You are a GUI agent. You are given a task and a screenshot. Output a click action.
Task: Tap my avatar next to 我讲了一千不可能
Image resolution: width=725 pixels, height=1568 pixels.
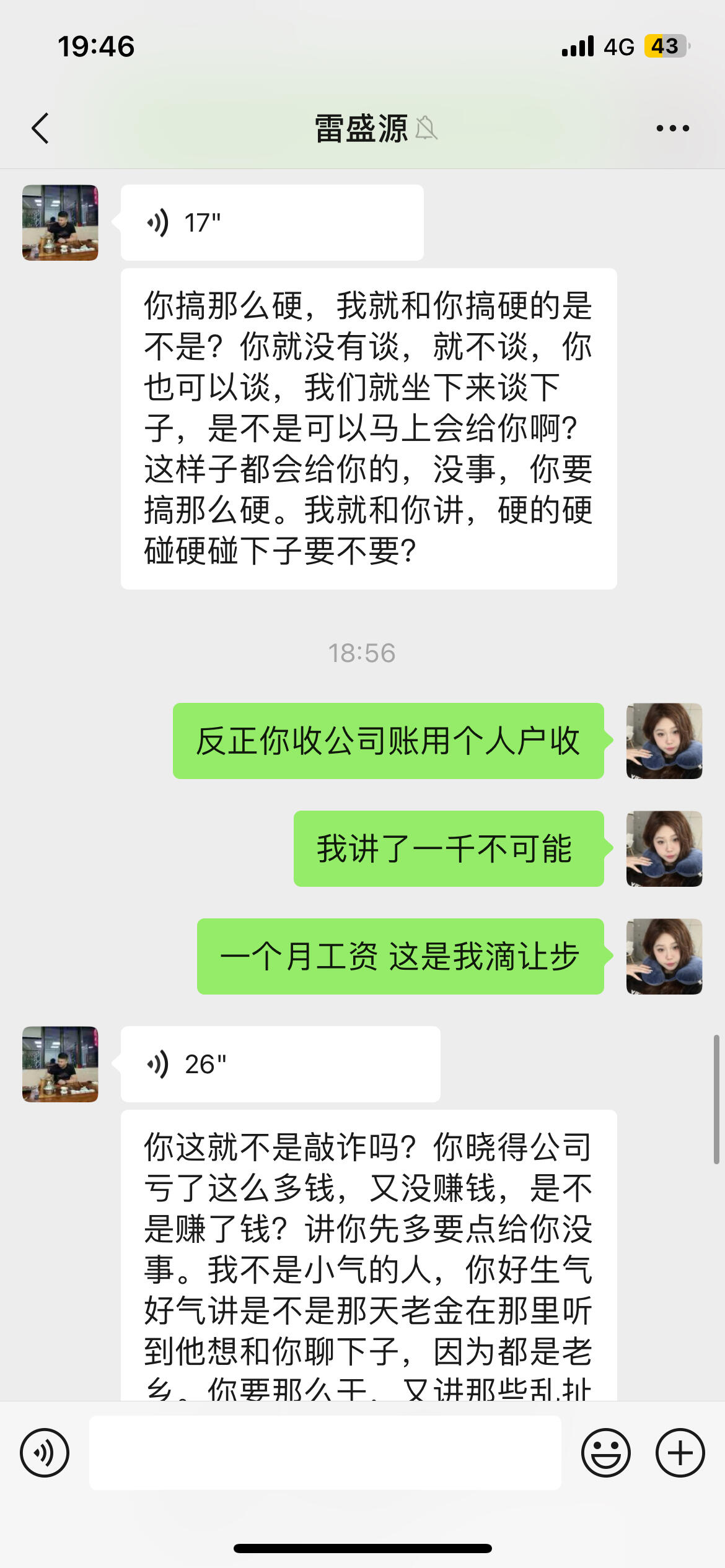(664, 848)
